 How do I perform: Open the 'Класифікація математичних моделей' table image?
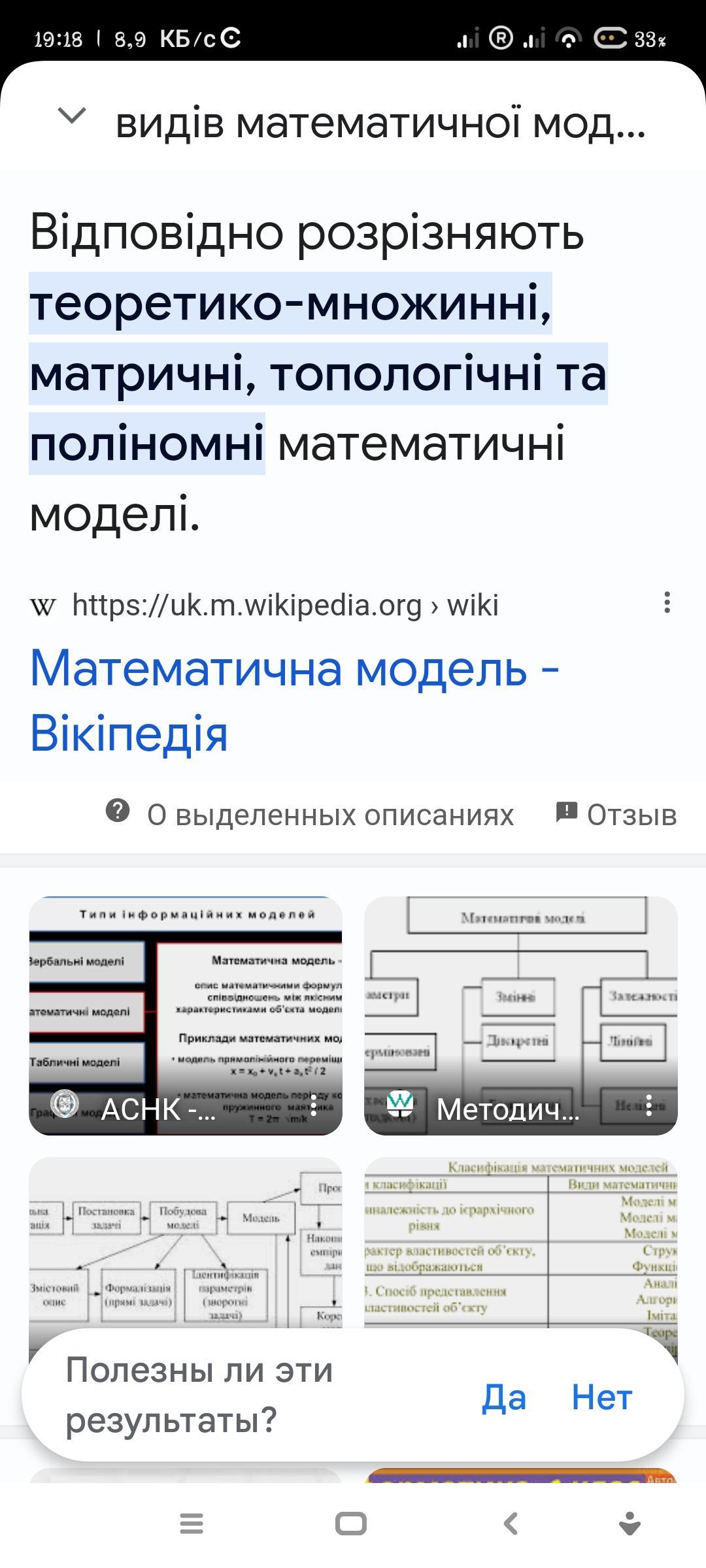click(x=520, y=1241)
